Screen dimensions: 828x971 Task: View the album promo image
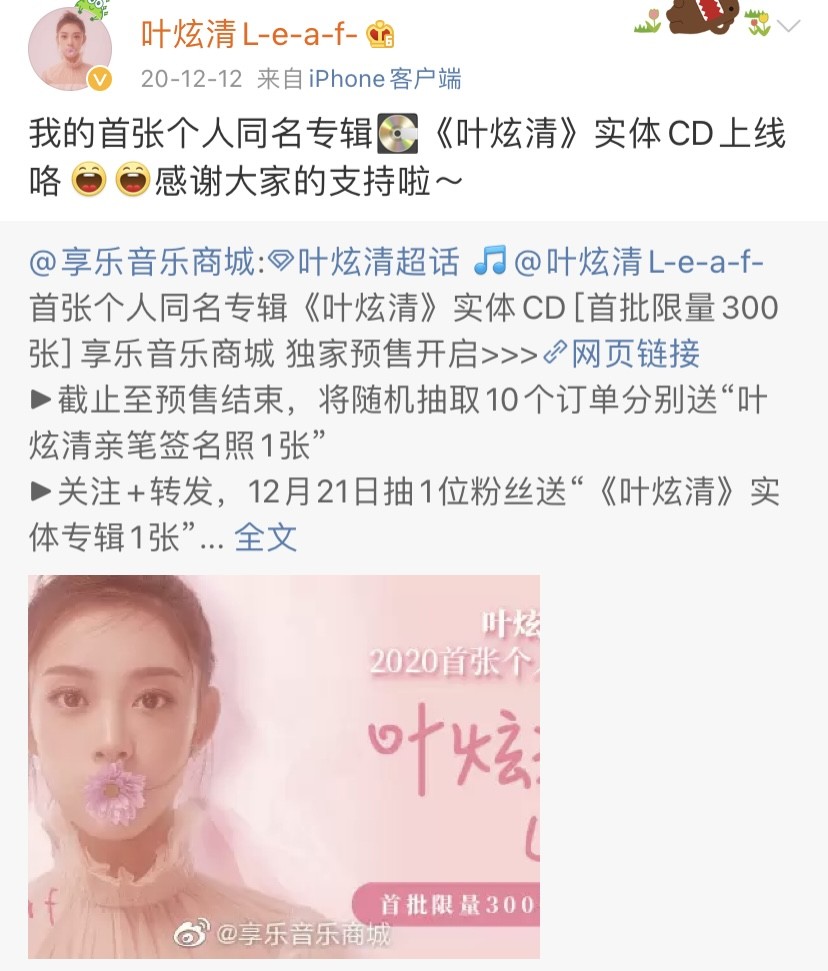[283, 766]
